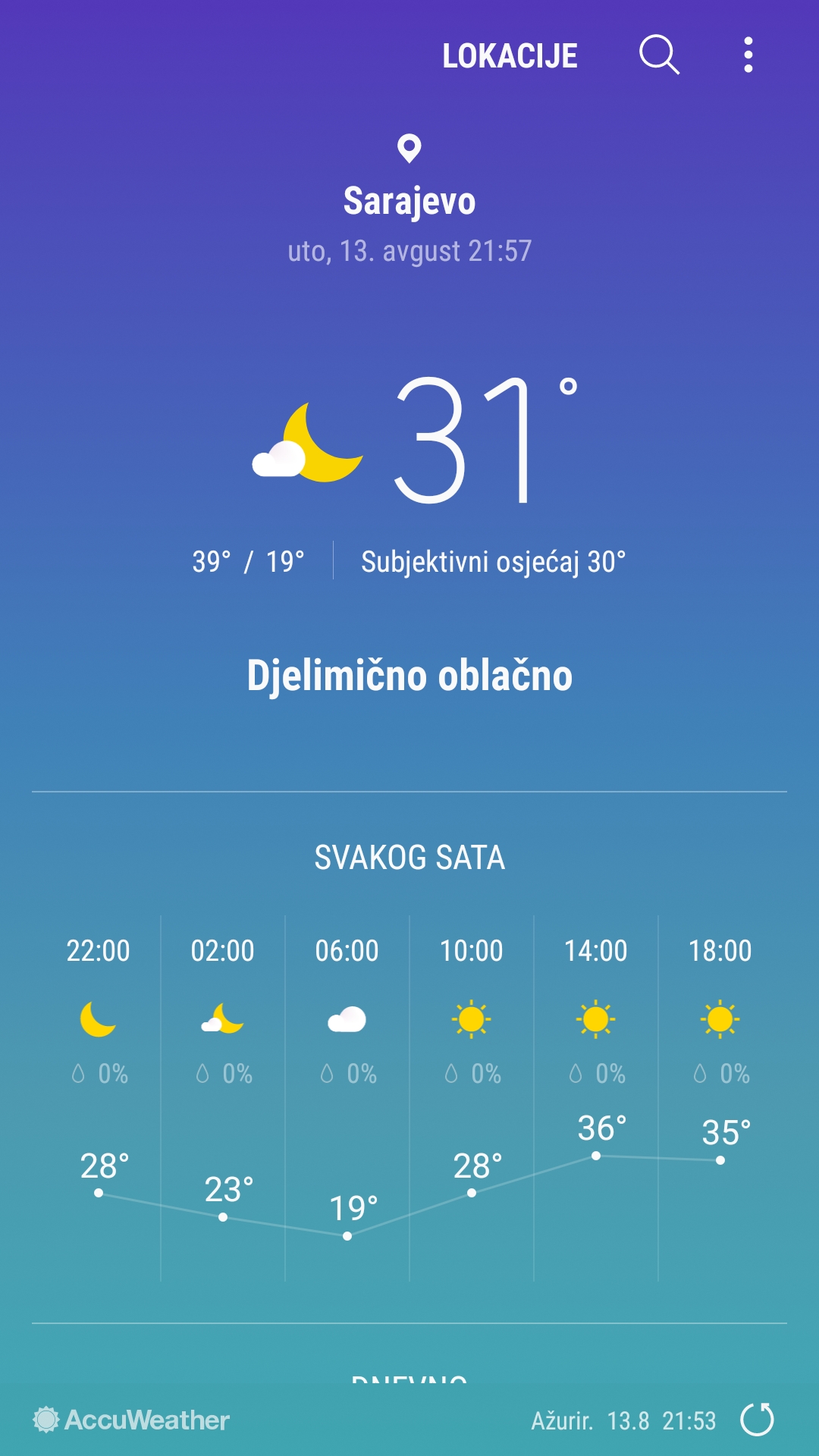
Task: Open the LOKACIJE locations list
Action: 510,56
